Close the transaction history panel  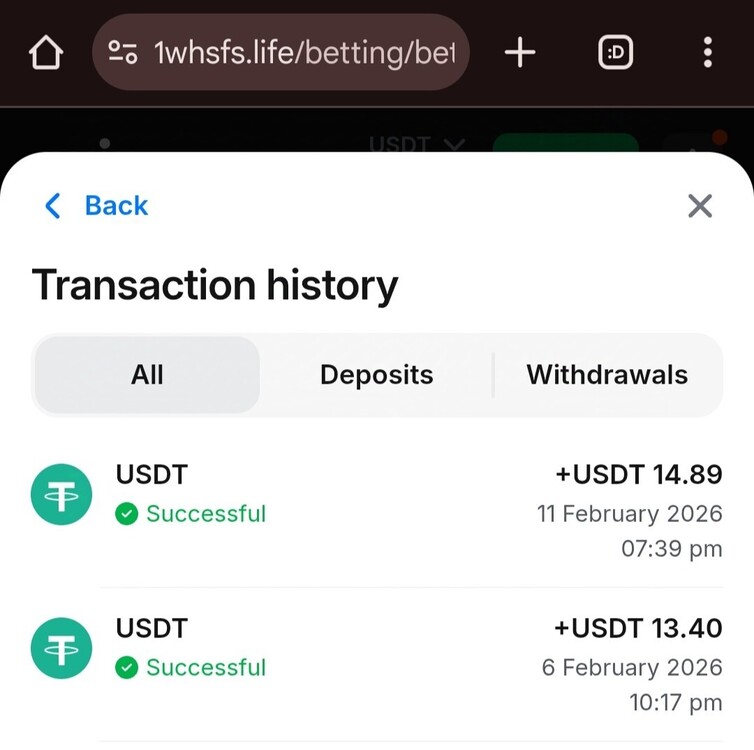click(x=700, y=206)
